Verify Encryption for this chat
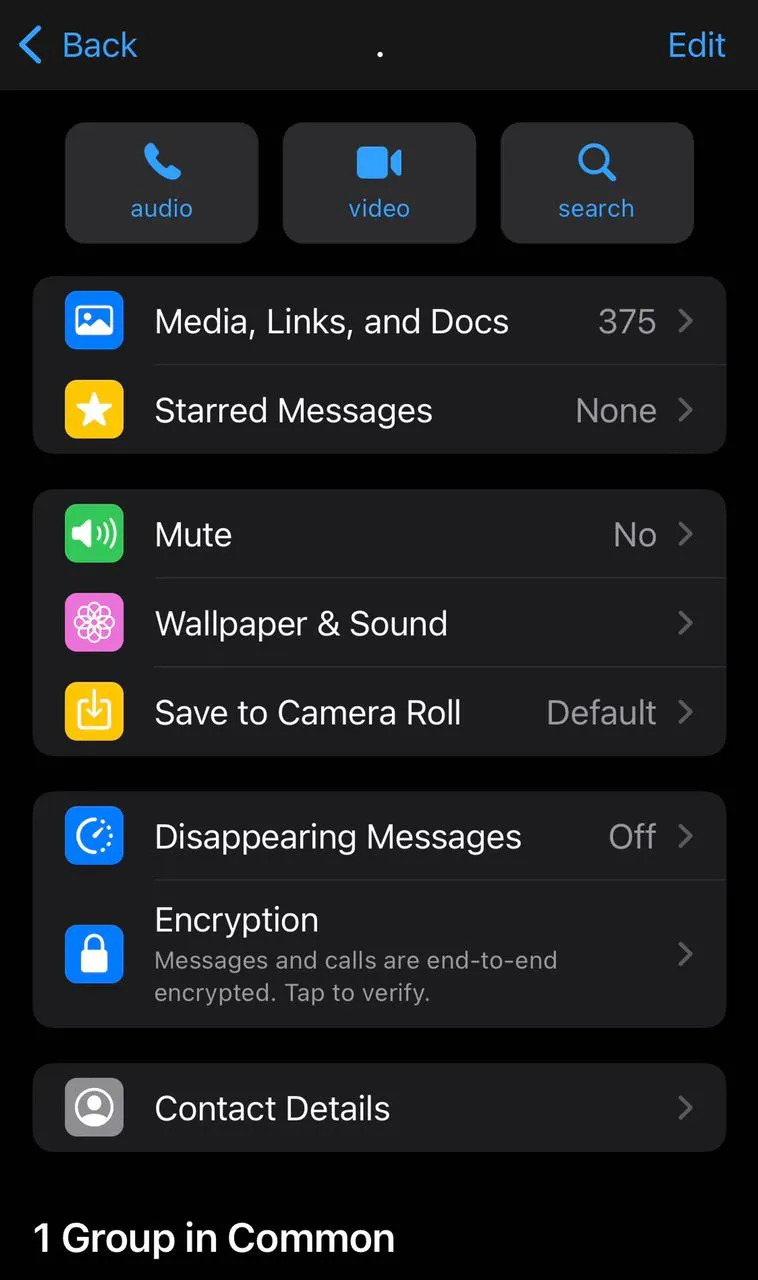This screenshot has height=1280, width=758. click(379, 953)
